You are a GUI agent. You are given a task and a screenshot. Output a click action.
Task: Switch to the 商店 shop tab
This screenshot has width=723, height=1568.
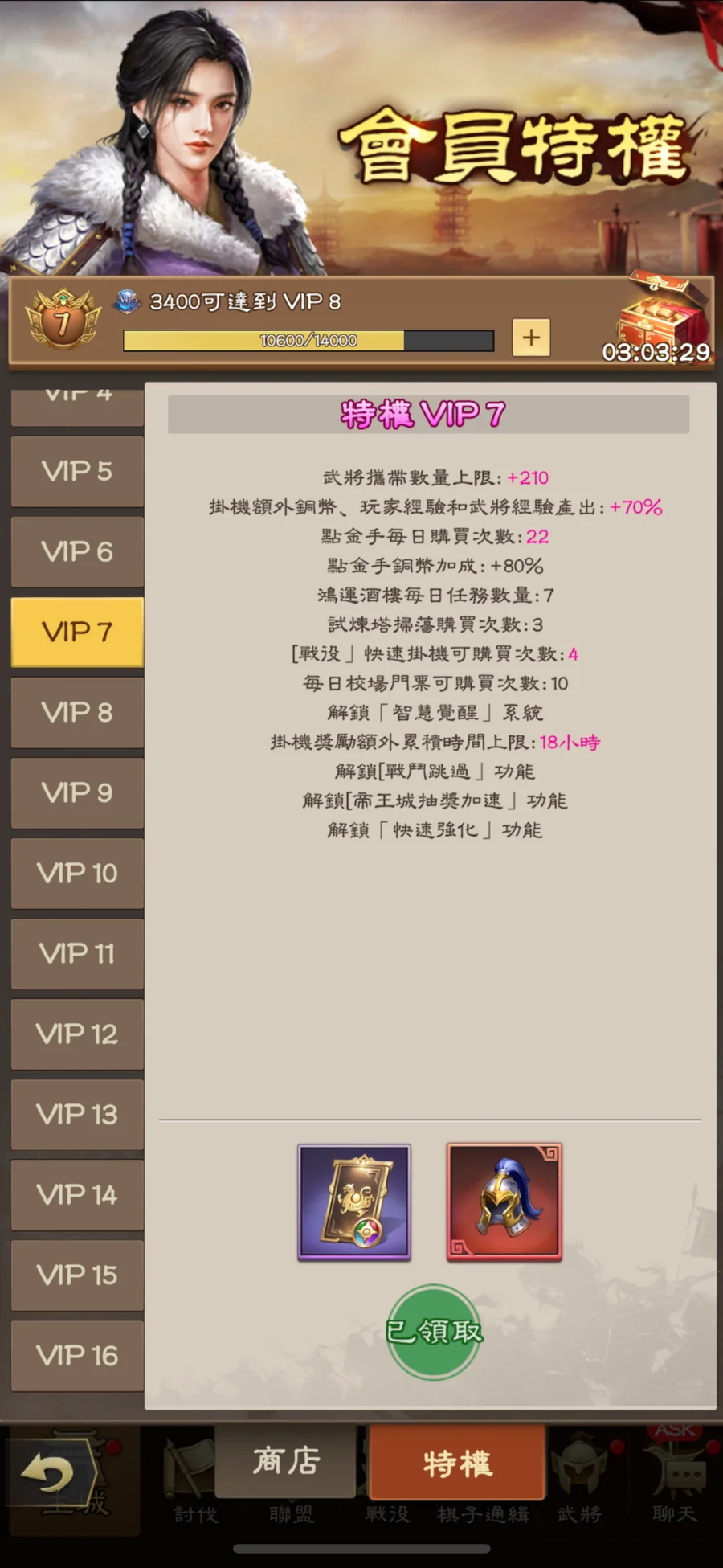[286, 1460]
